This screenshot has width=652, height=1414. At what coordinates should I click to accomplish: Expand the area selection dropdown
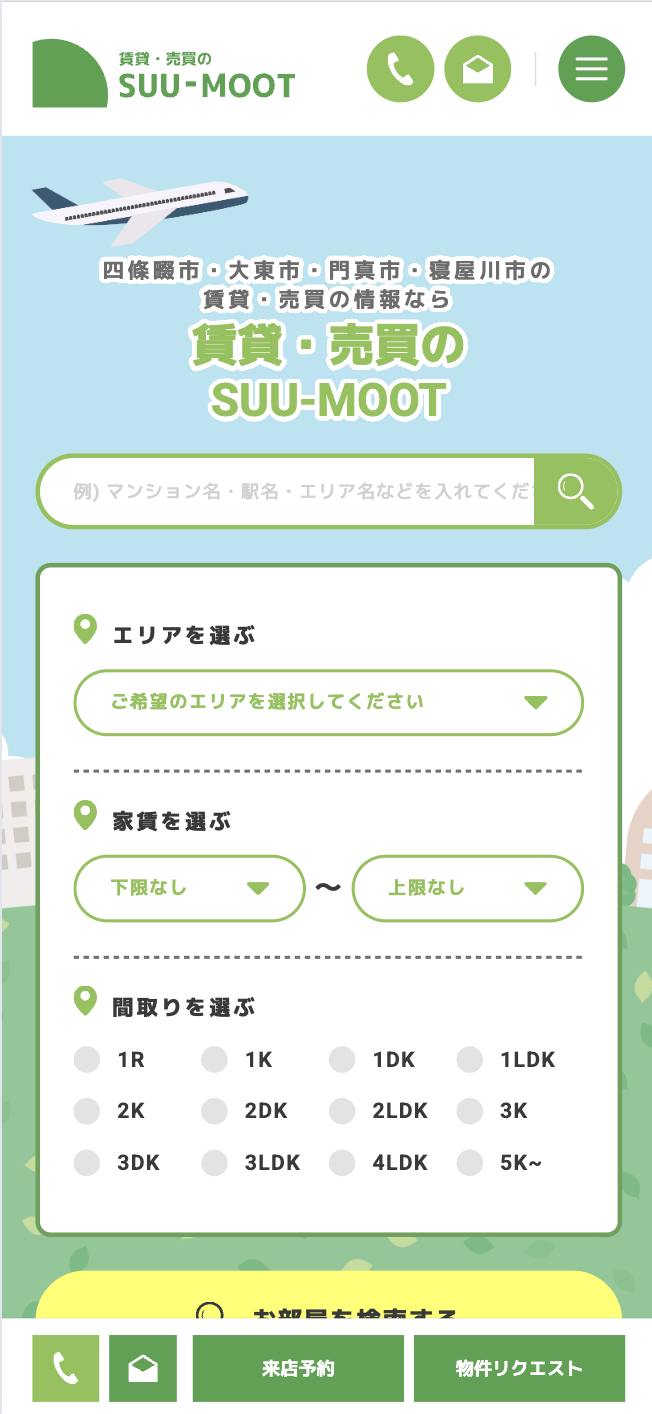click(x=328, y=702)
